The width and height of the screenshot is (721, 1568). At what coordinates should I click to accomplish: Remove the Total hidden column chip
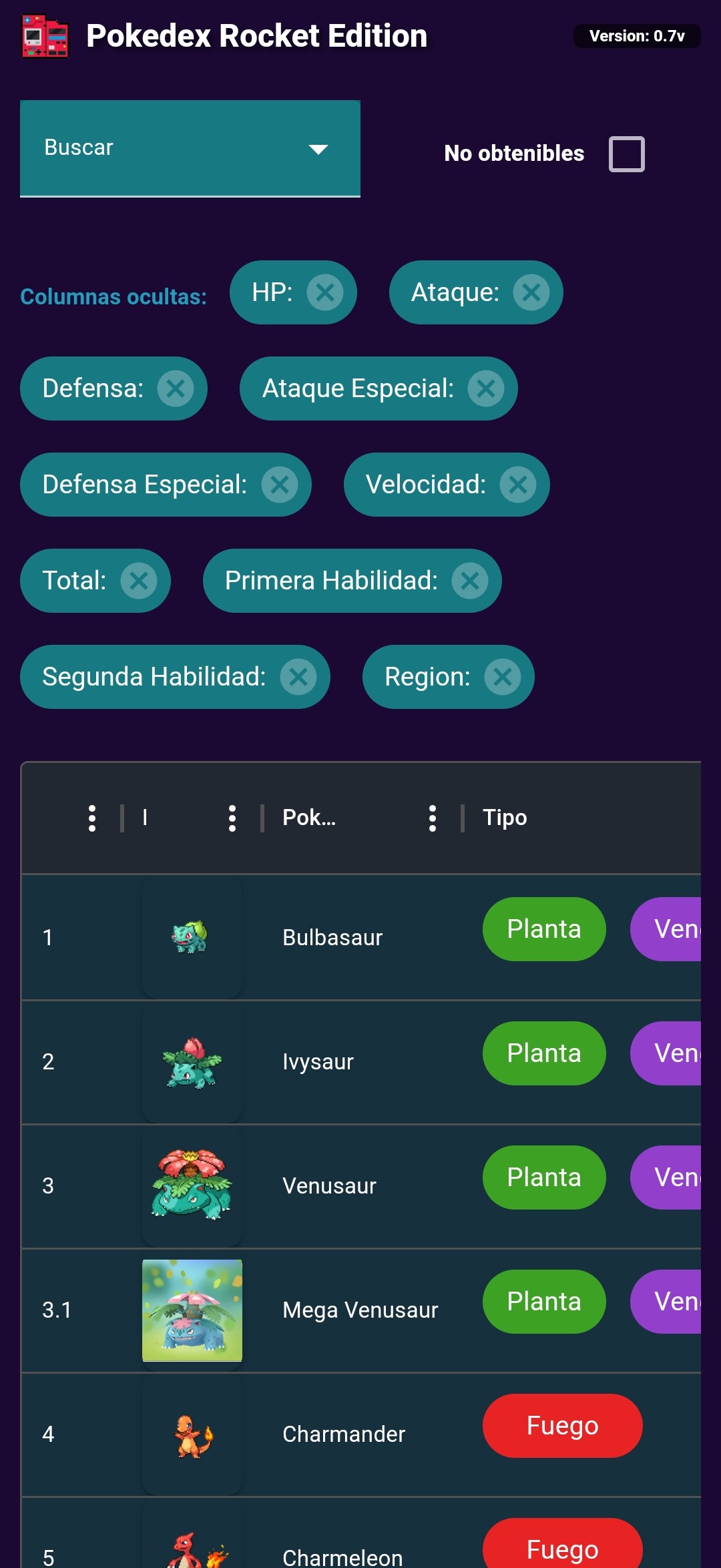[x=139, y=581]
